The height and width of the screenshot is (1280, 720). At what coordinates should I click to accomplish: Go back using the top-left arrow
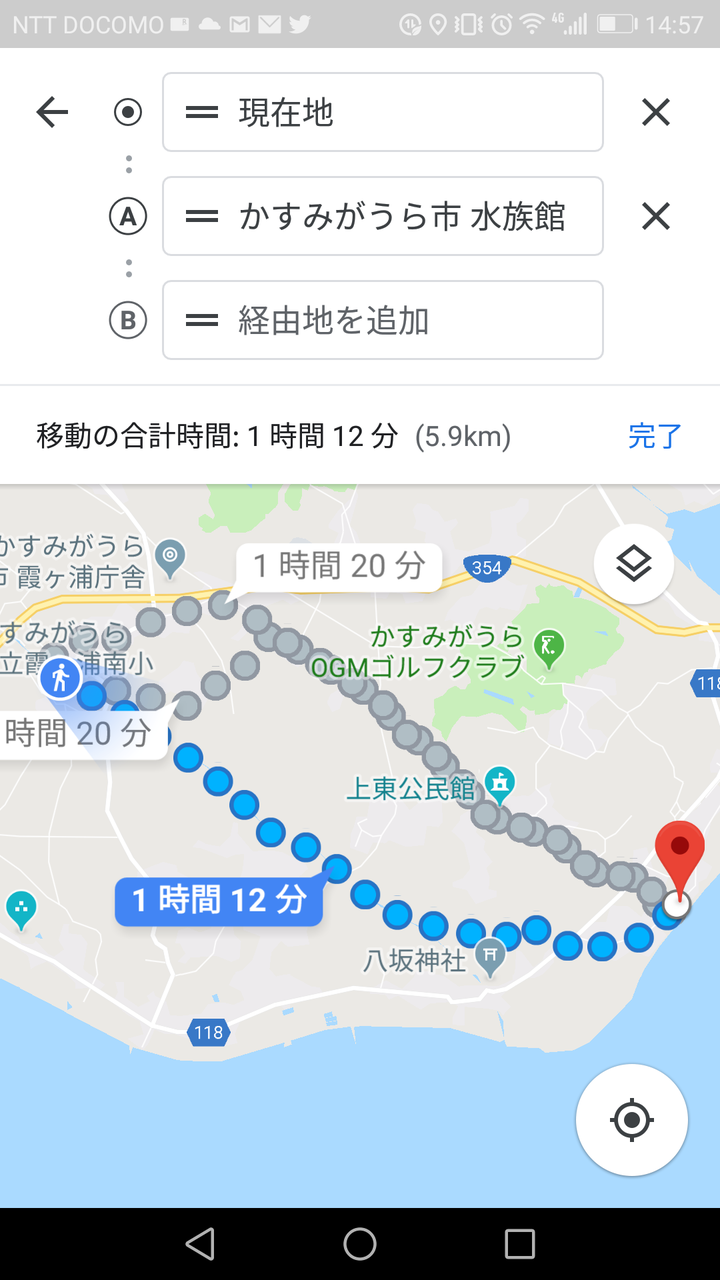tap(52, 112)
